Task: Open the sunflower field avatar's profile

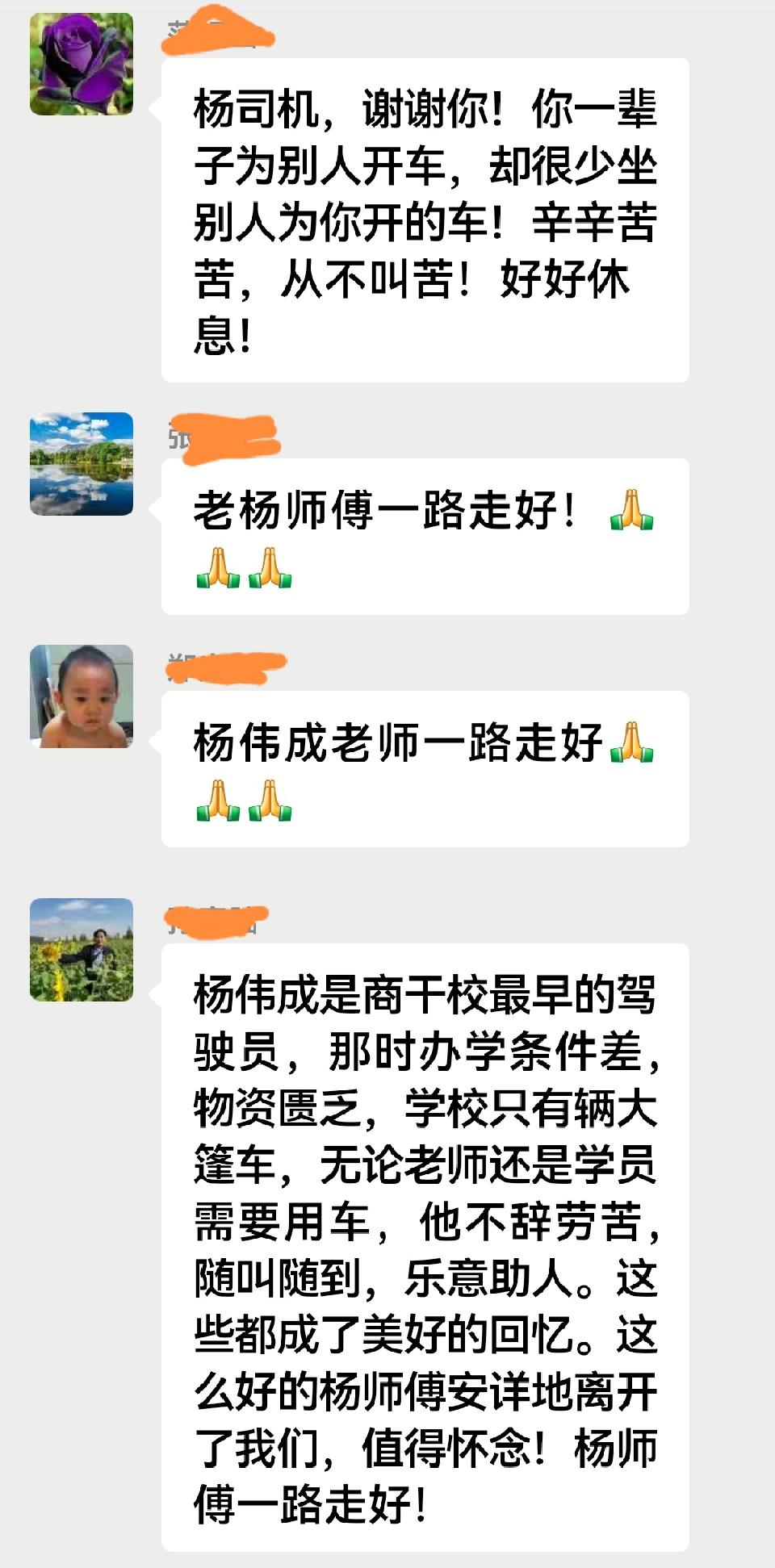Action: [x=82, y=950]
